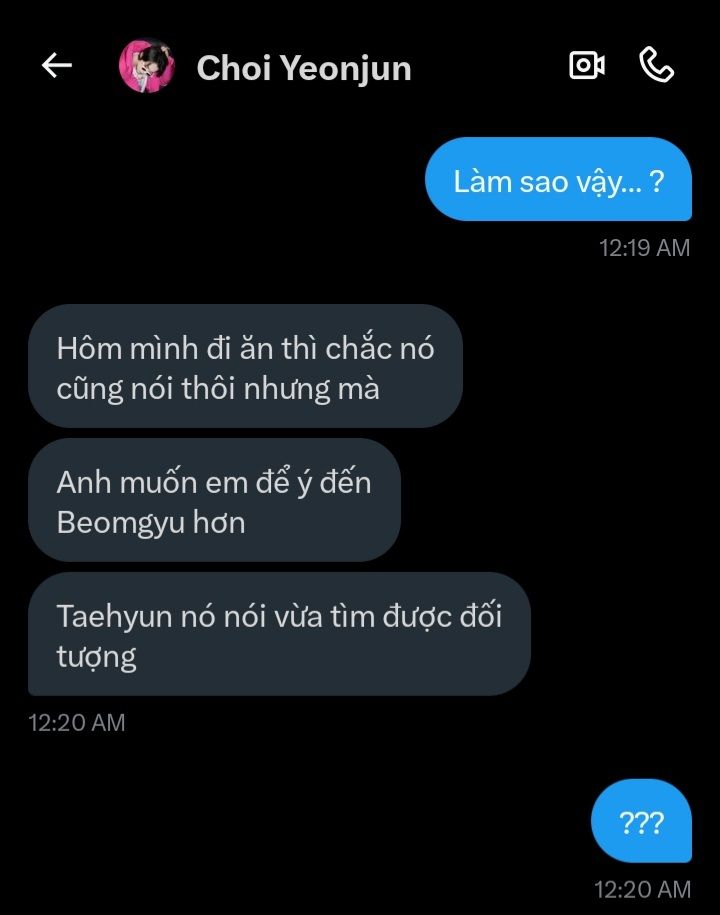Go back using the arrow icon
The height and width of the screenshot is (915, 720).
pyautogui.click(x=57, y=66)
